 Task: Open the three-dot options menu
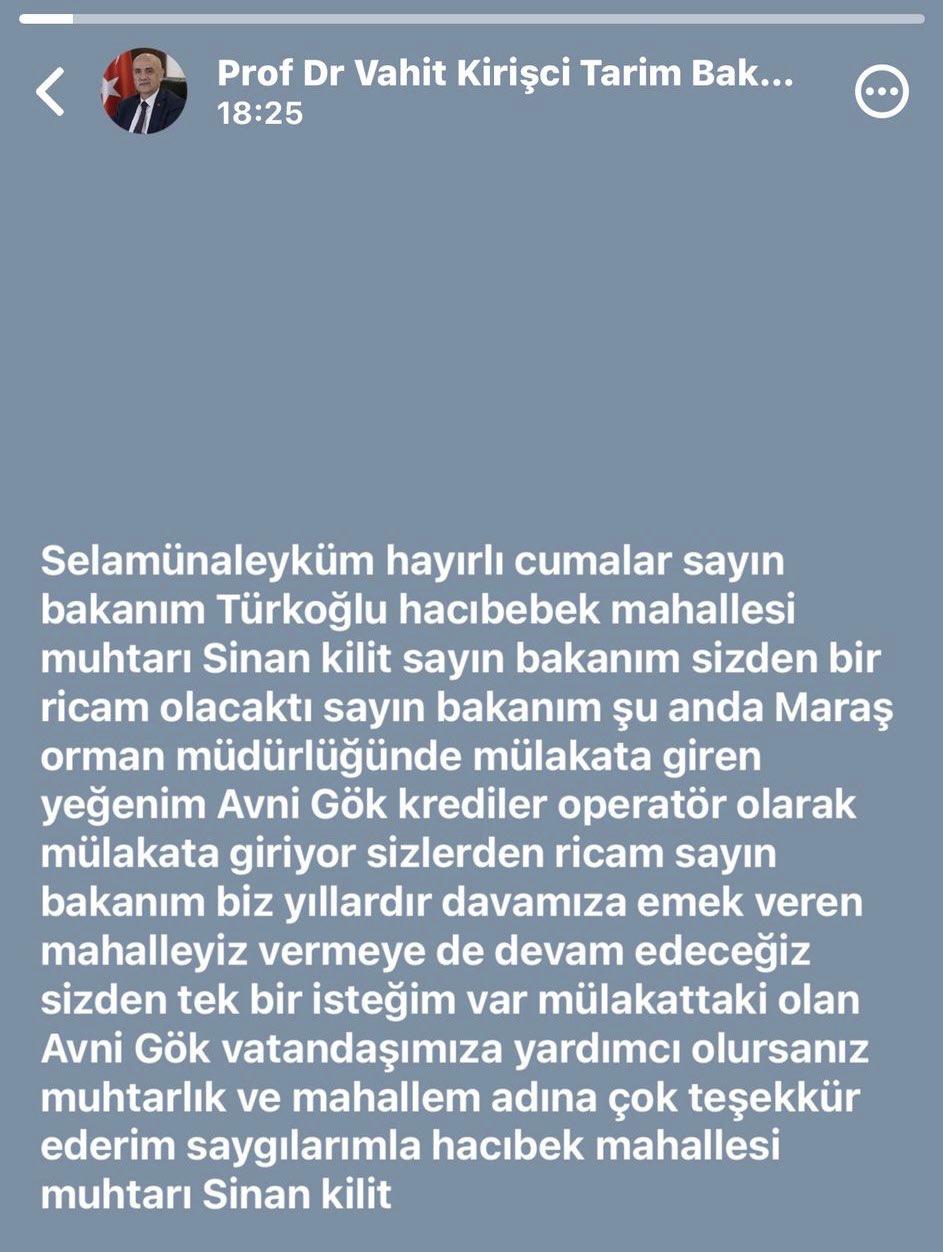881,92
